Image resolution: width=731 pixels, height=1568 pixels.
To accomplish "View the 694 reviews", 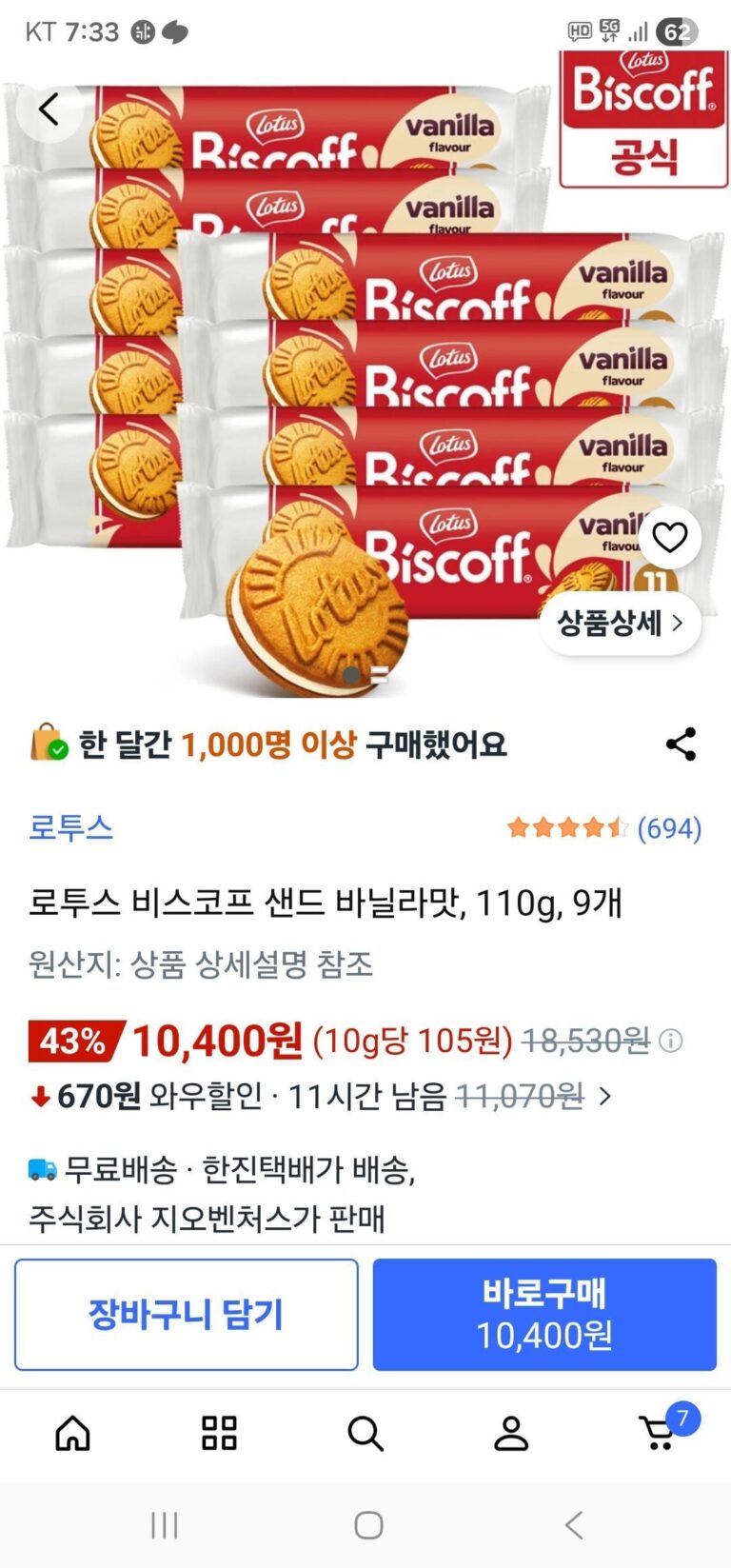I will tap(668, 828).
